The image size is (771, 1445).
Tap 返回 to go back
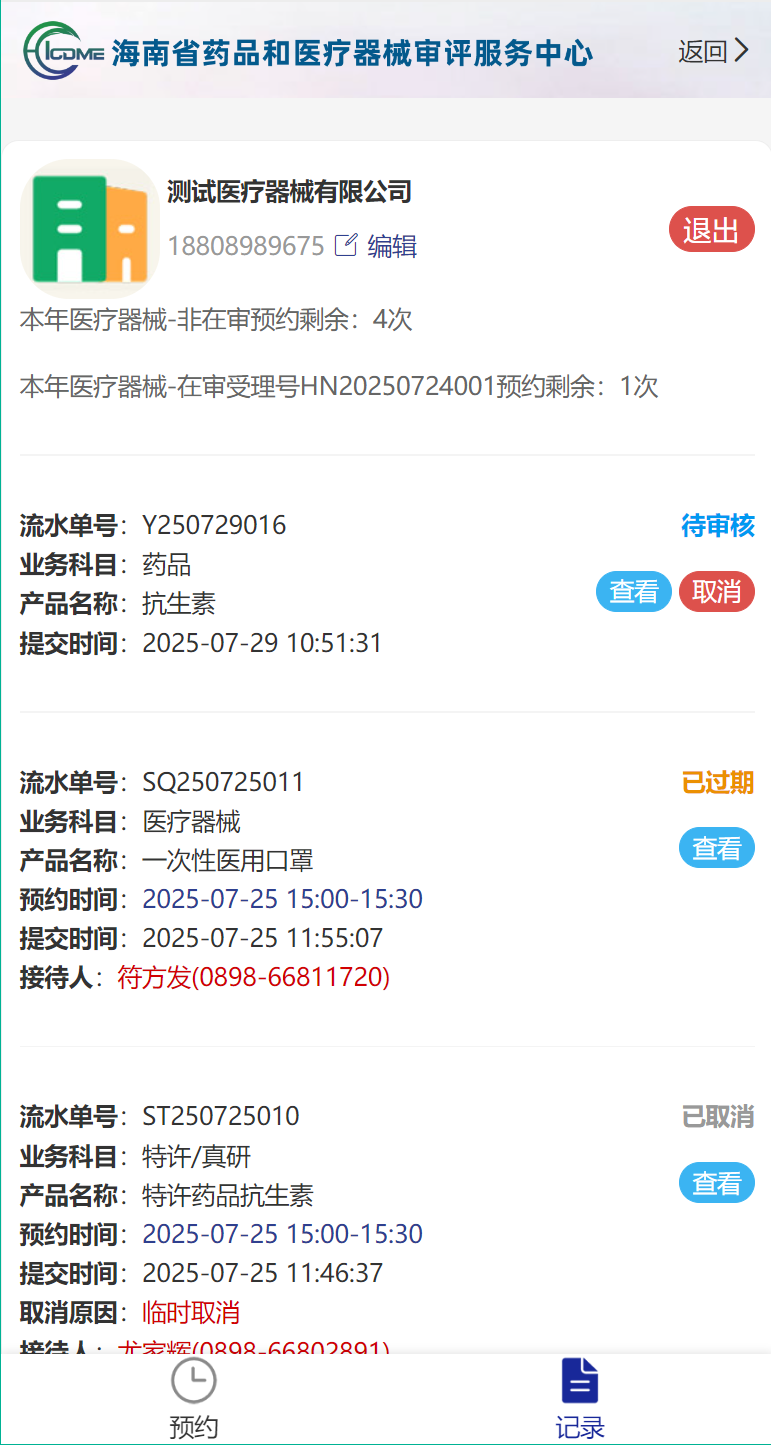(712, 52)
